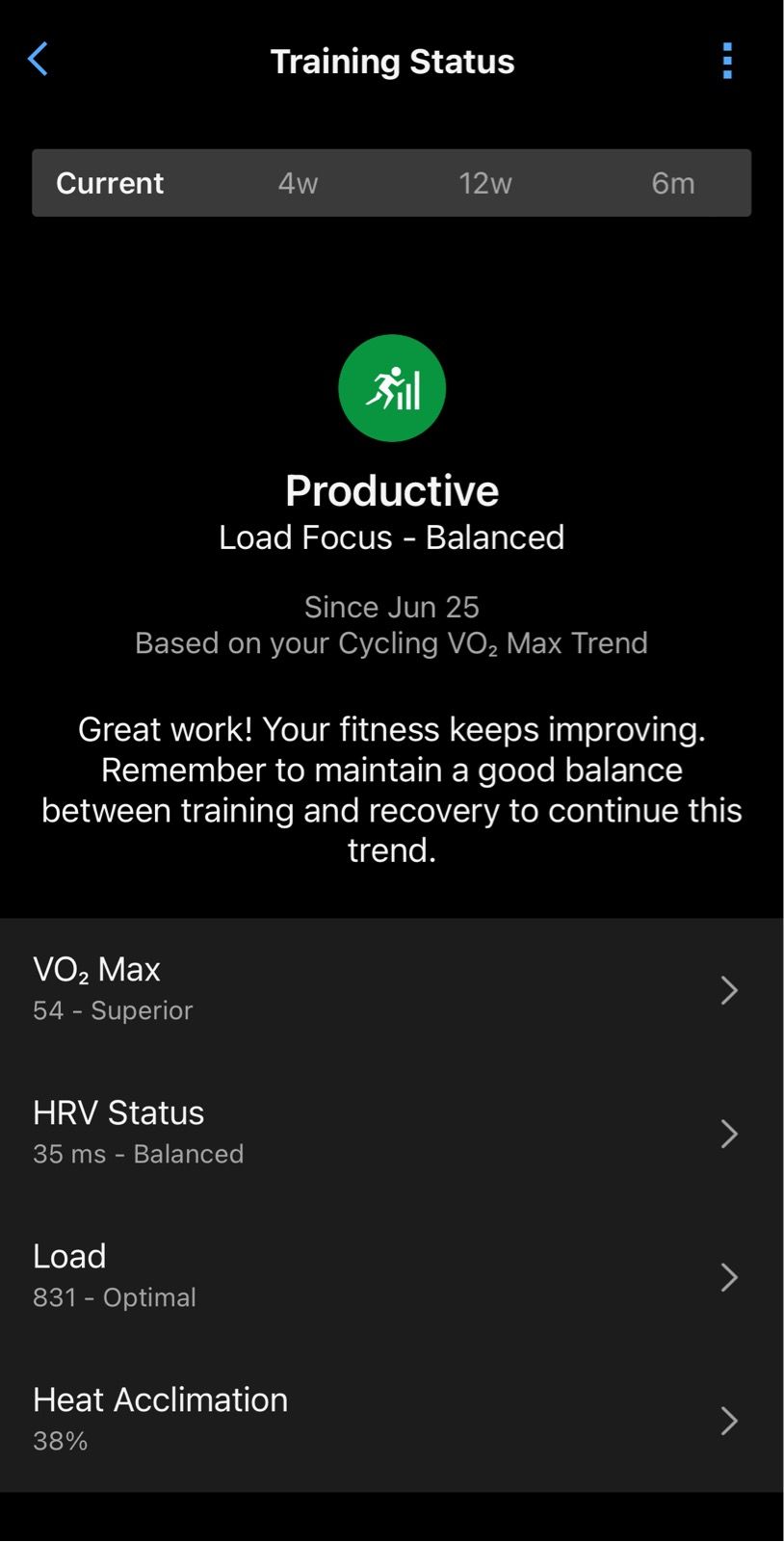Open Heat Acclimation details
Viewport: 784px width, 1542px height.
click(x=391, y=1420)
